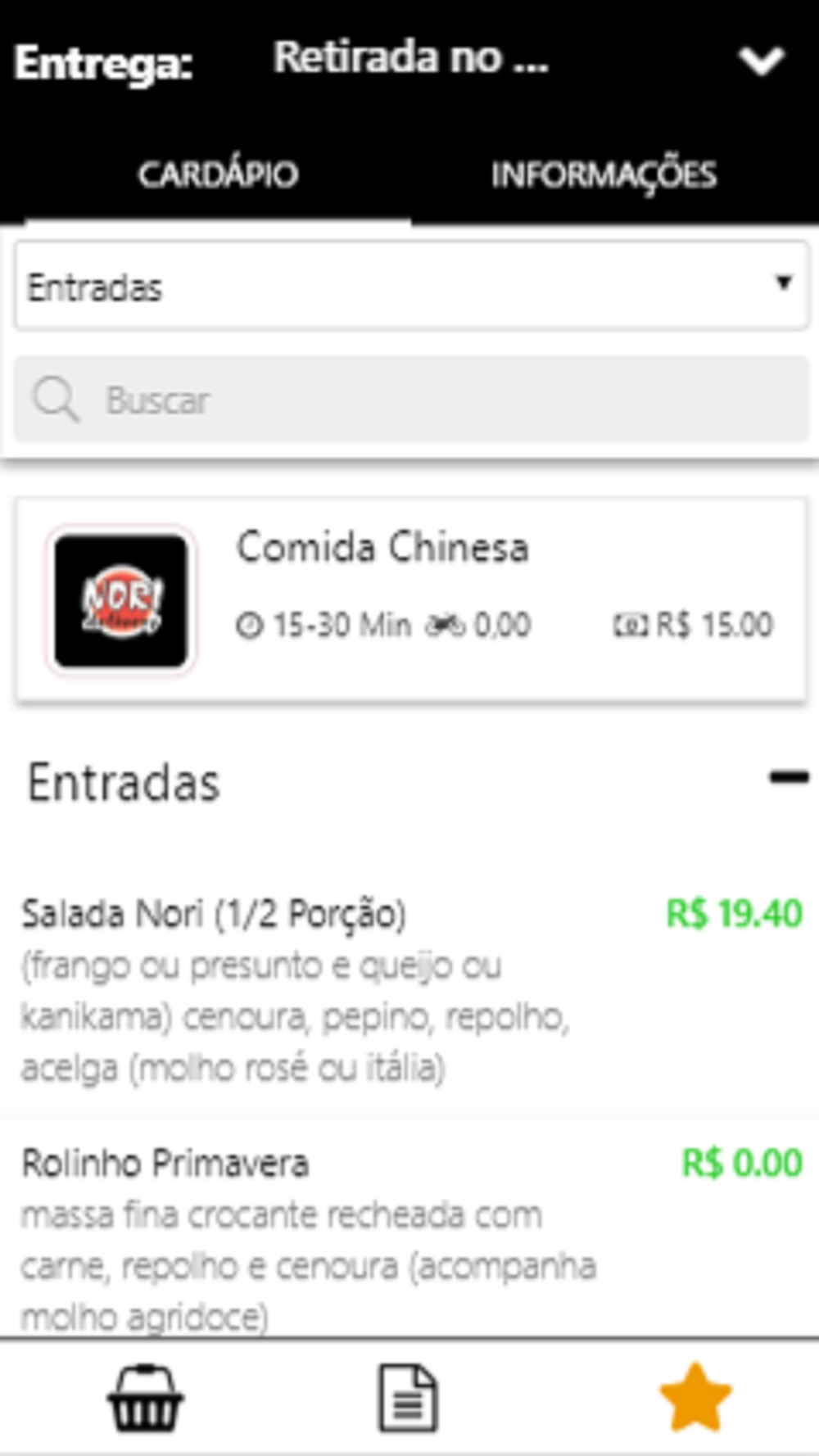Select the Rolinho Primavera item
The width and height of the screenshot is (819, 1456).
click(x=165, y=1163)
